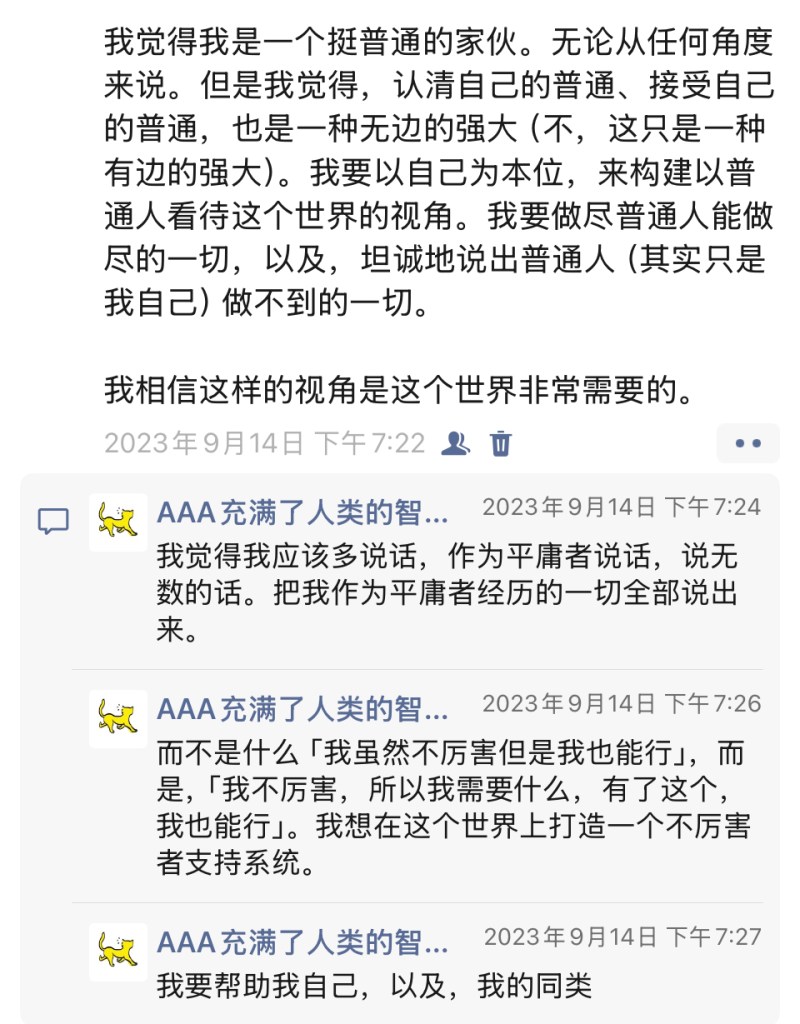The image size is (800, 1024).
Task: View the cat avatar on the 7:26 comment
Action: (x=118, y=718)
